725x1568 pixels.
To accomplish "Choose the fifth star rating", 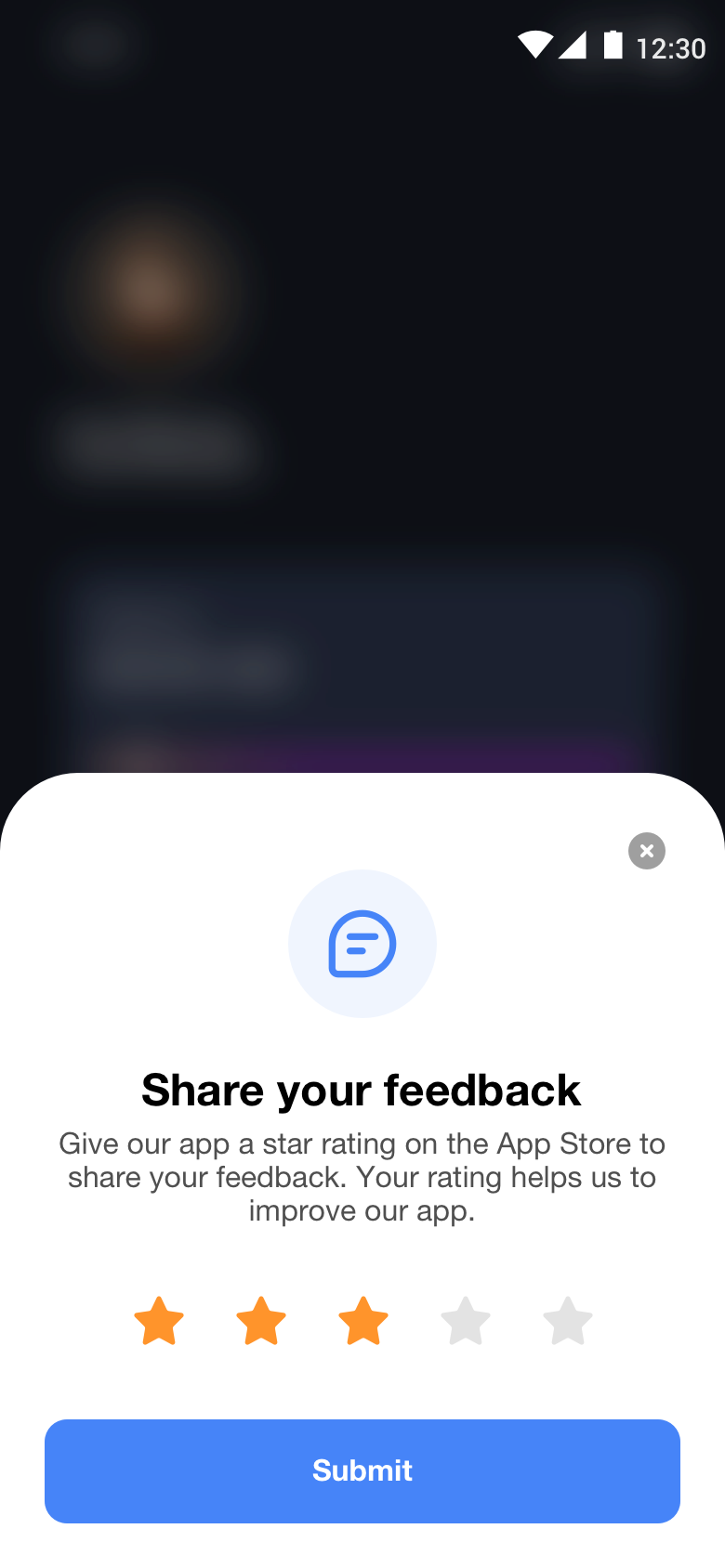I will click(568, 1321).
